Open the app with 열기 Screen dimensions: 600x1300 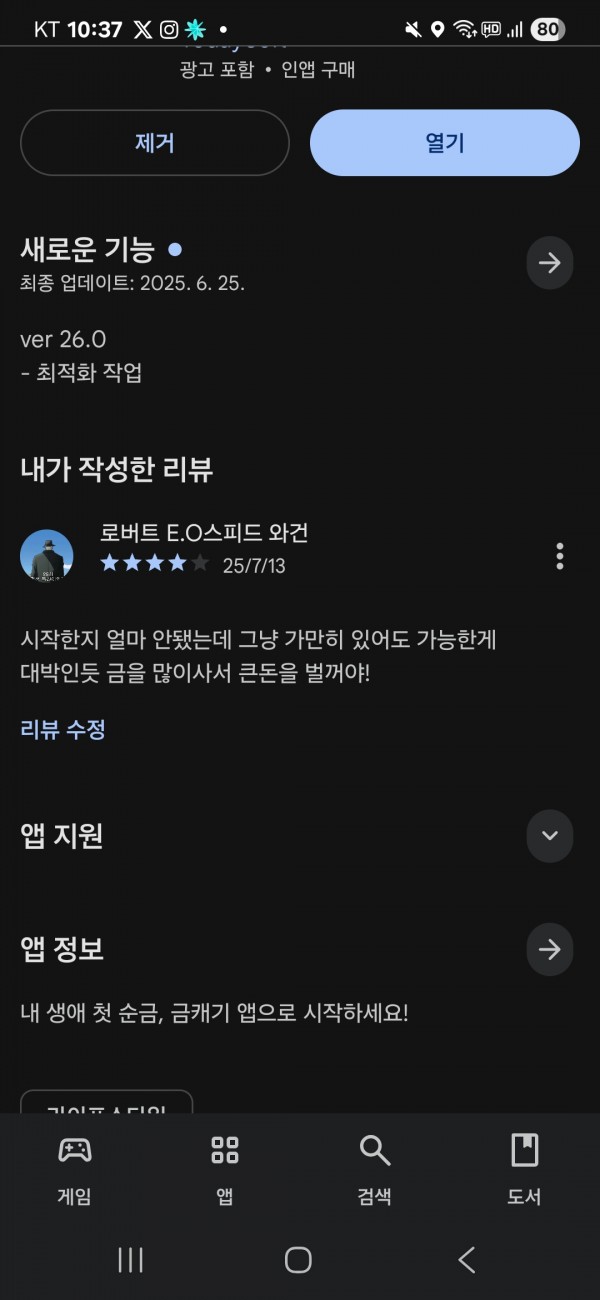coord(445,143)
